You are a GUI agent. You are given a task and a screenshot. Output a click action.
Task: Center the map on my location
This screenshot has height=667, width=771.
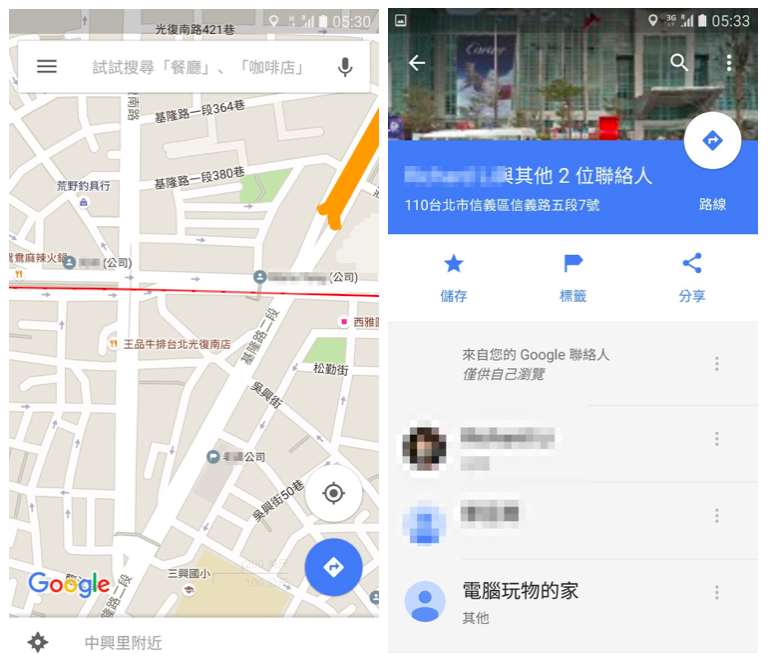point(333,493)
